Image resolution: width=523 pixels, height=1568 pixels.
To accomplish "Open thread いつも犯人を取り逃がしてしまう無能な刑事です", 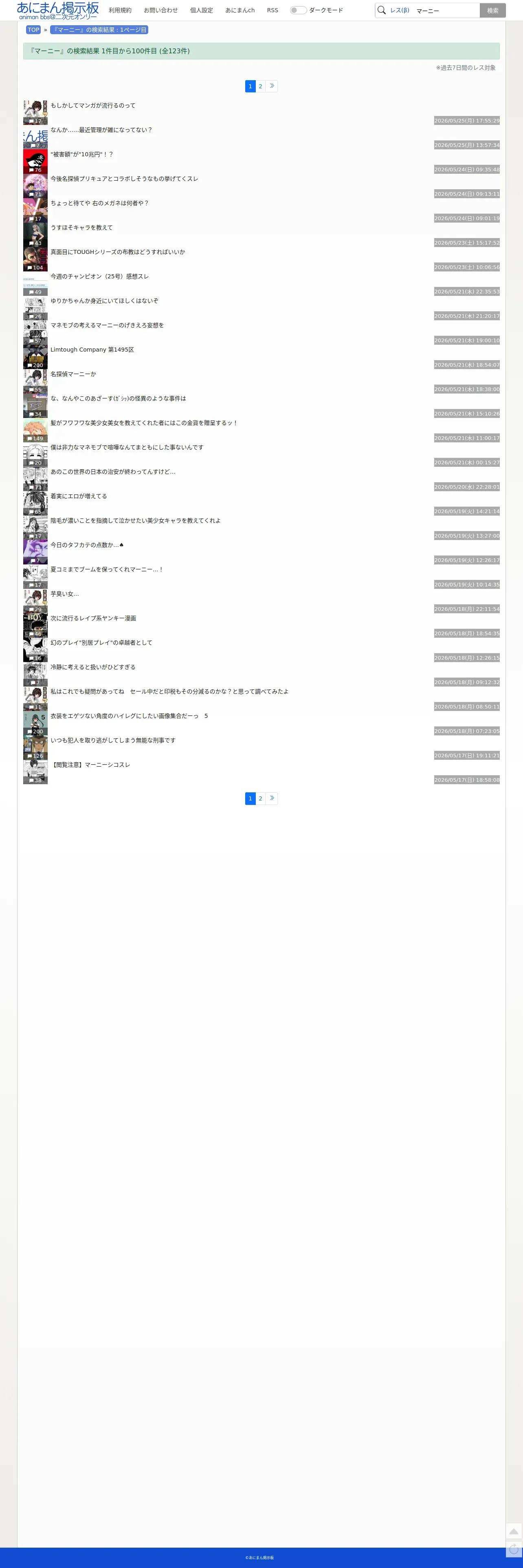I will click(113, 740).
